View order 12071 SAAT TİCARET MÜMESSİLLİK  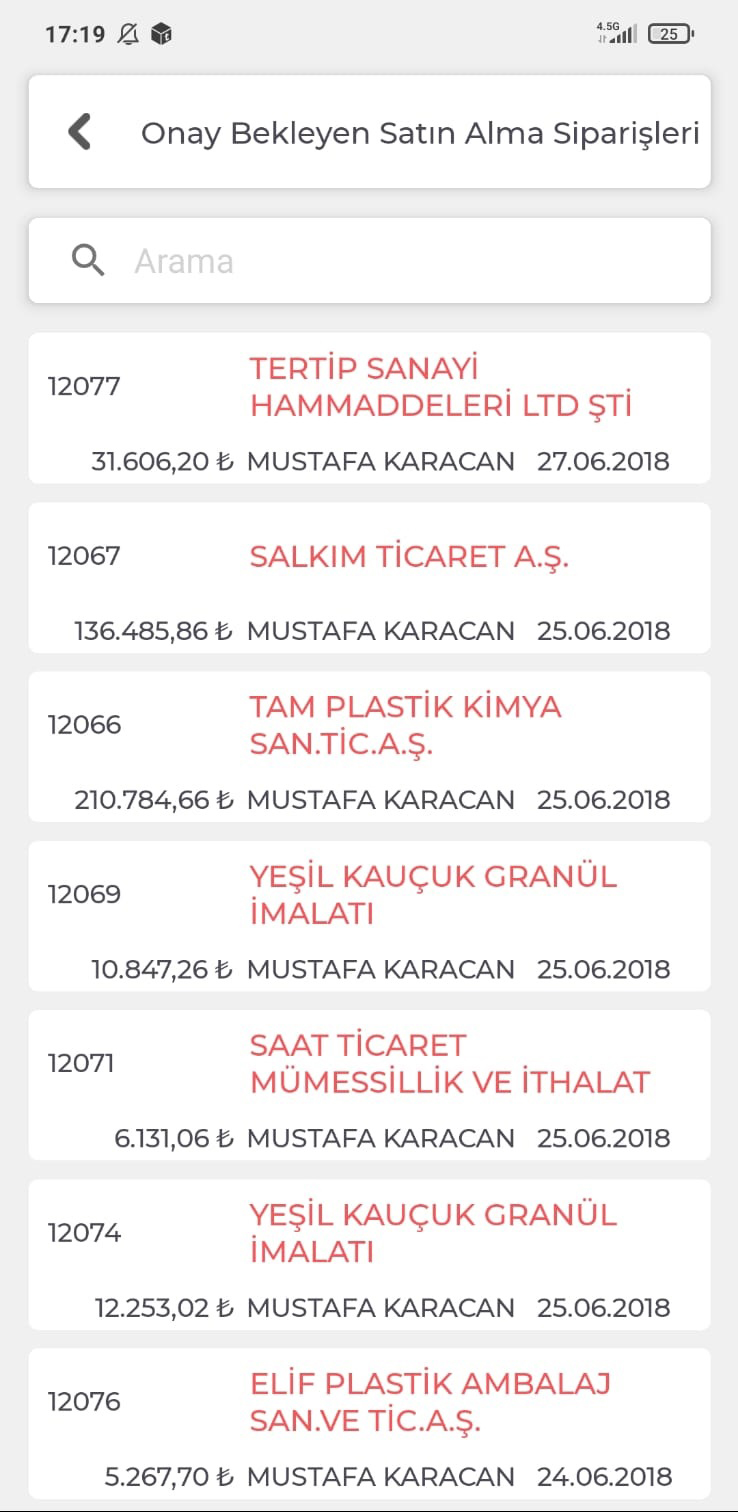pyautogui.click(x=369, y=1085)
